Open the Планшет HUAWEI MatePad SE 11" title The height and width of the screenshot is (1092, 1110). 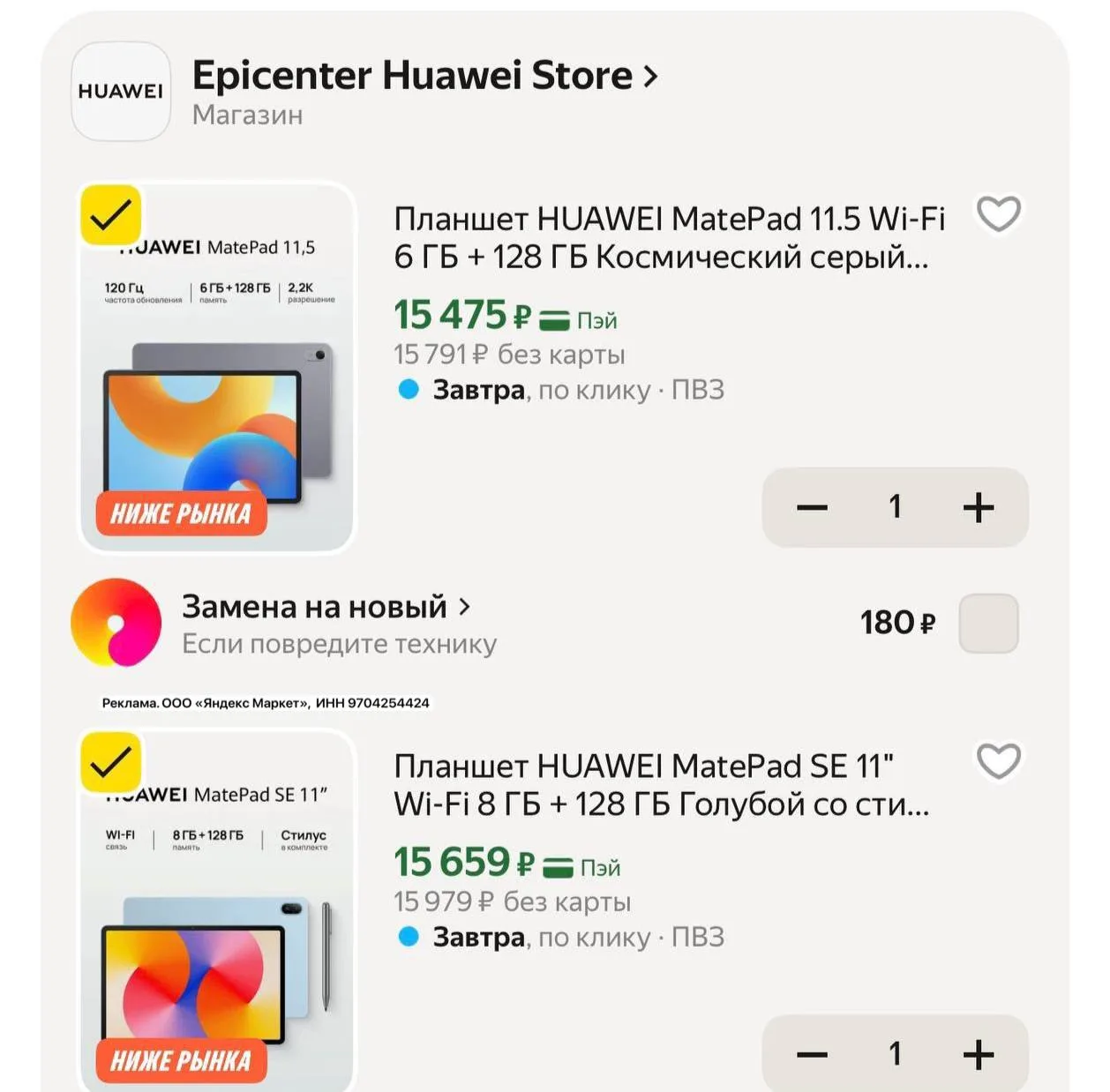click(x=662, y=784)
